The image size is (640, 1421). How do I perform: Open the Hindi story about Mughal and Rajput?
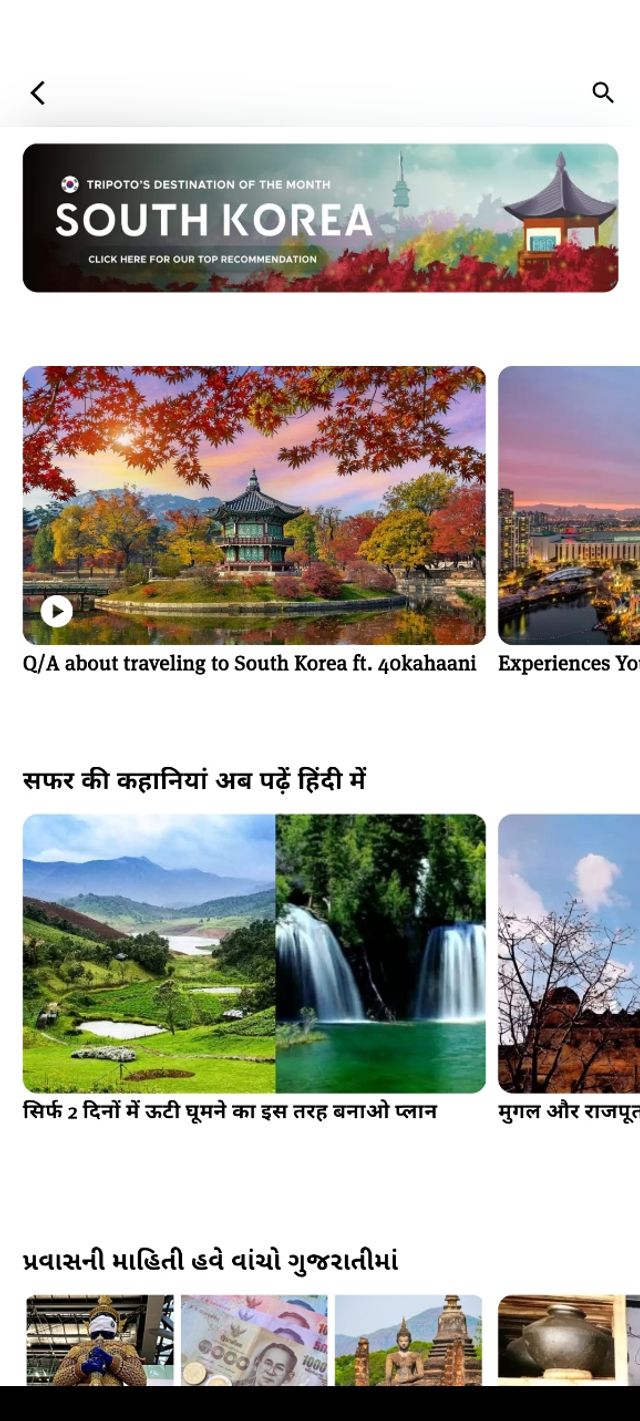pyautogui.click(x=568, y=953)
